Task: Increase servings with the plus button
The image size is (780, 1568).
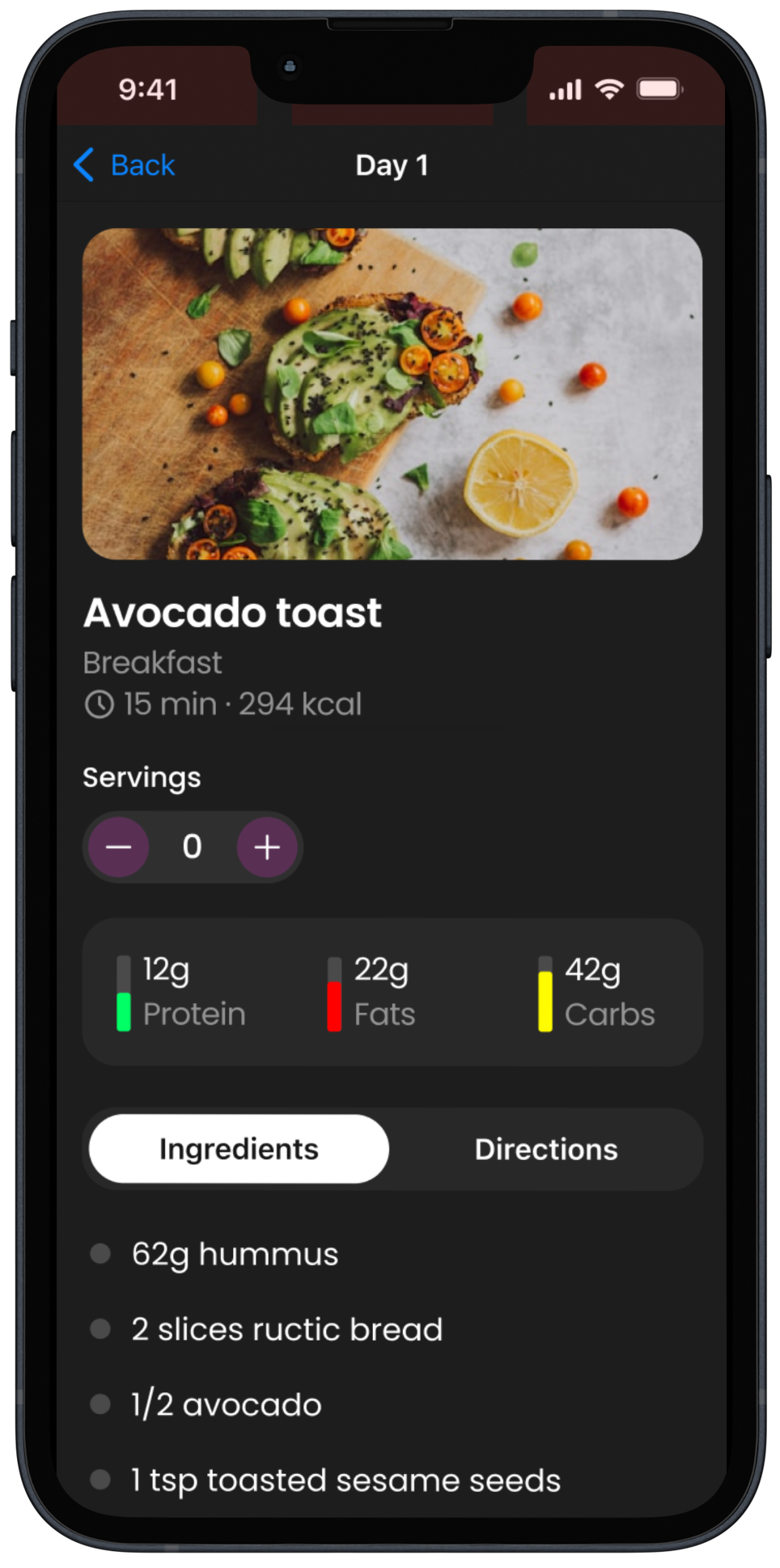Action: tap(267, 847)
